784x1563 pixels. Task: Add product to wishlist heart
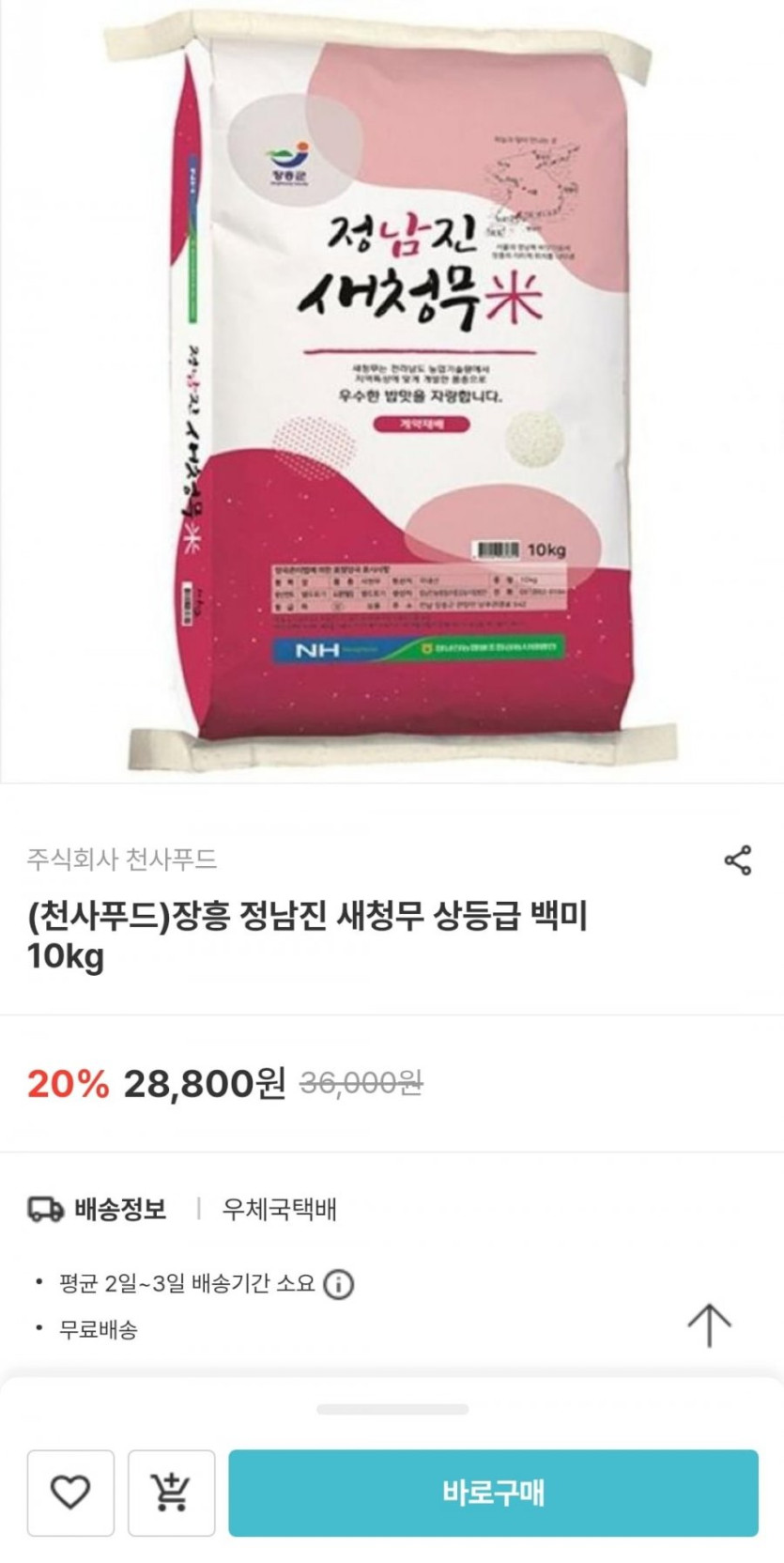click(70, 1493)
